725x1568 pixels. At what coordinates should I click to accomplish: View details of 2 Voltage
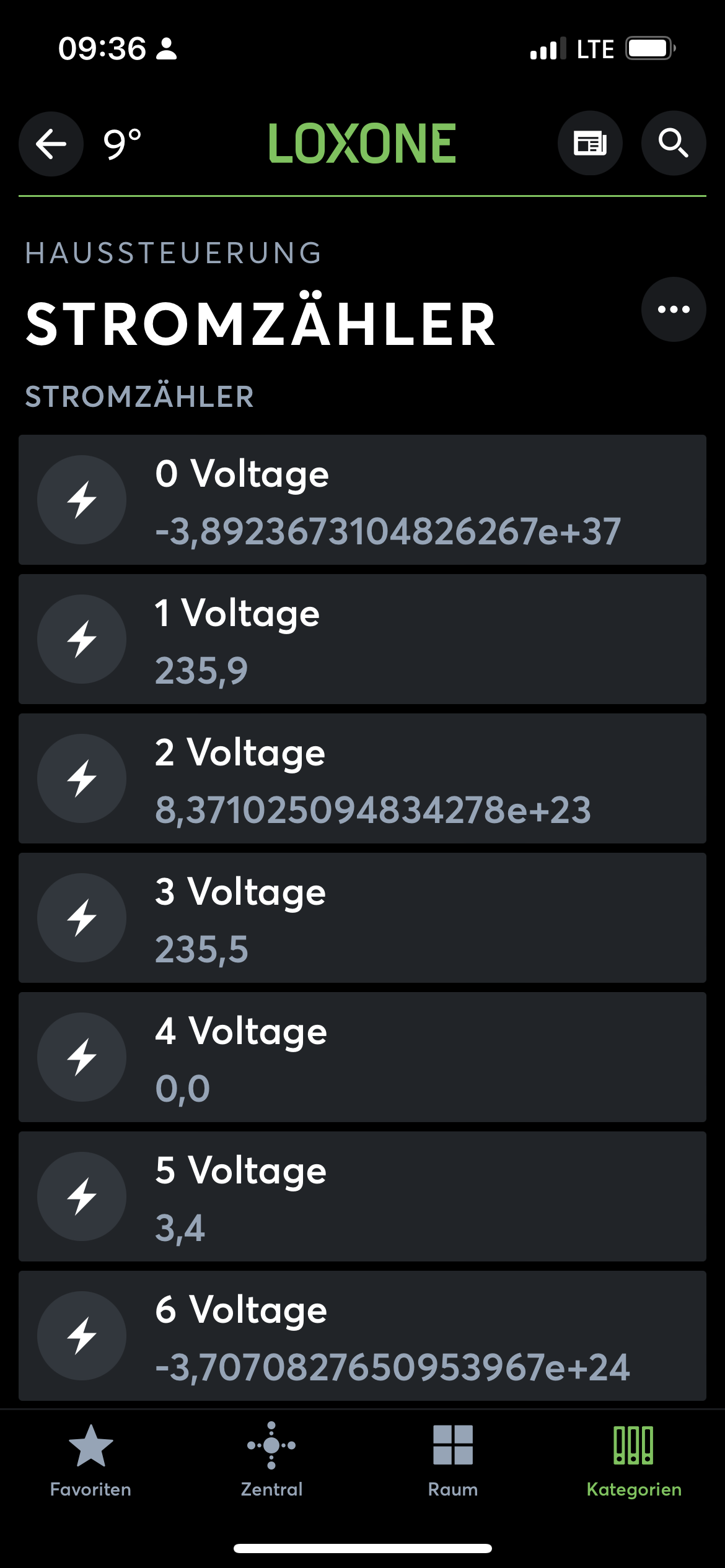(x=362, y=778)
